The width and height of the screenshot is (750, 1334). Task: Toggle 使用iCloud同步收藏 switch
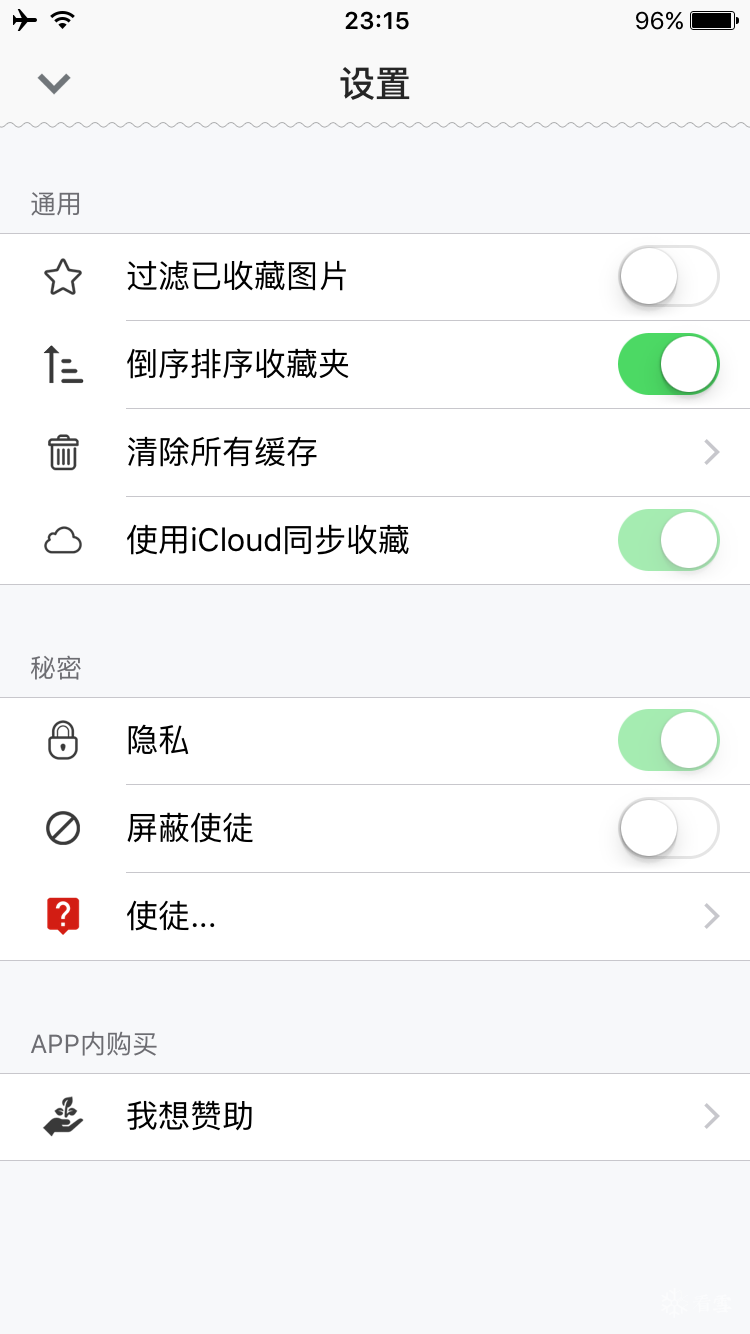669,540
